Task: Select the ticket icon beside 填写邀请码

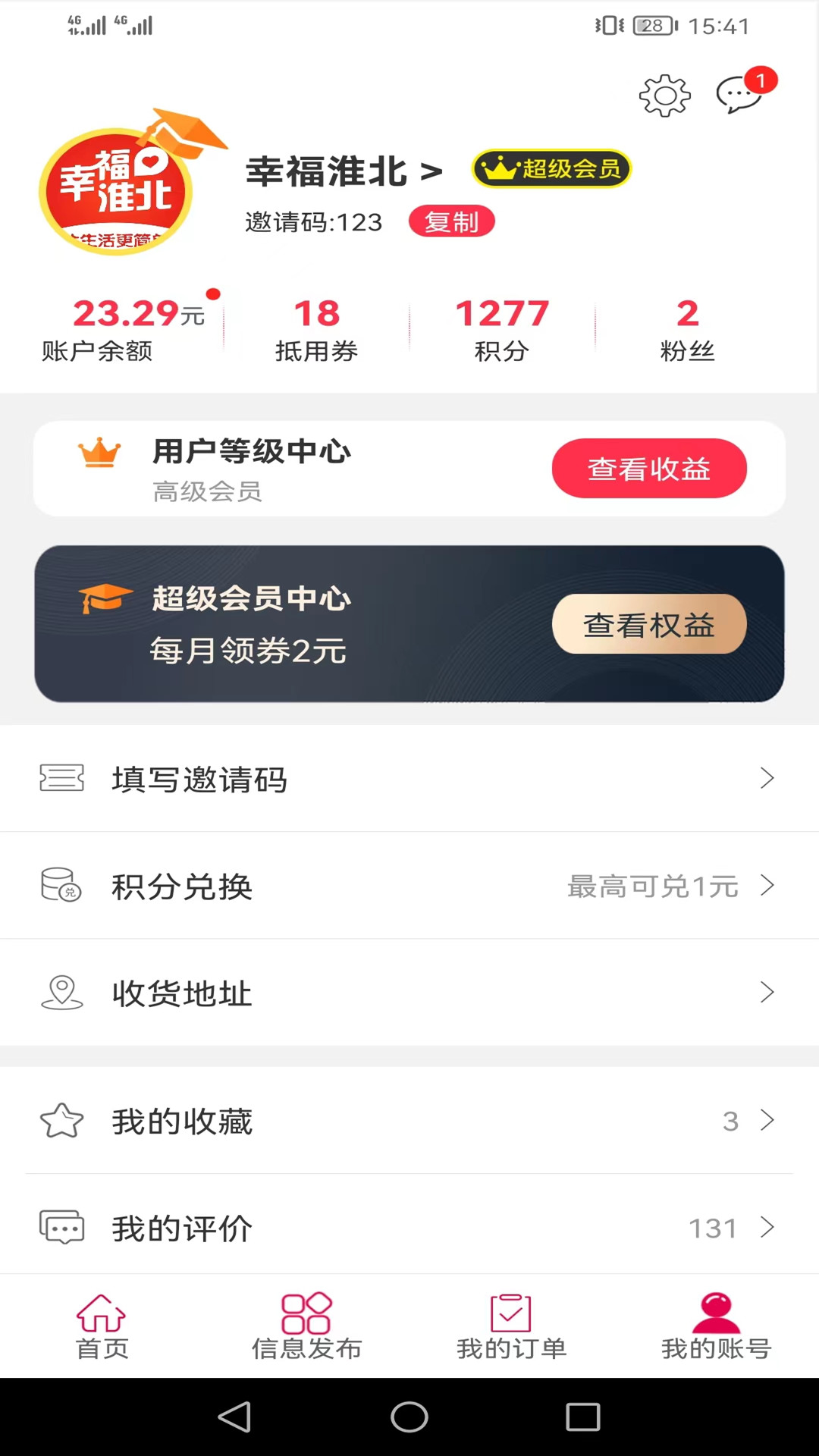Action: coord(62,779)
